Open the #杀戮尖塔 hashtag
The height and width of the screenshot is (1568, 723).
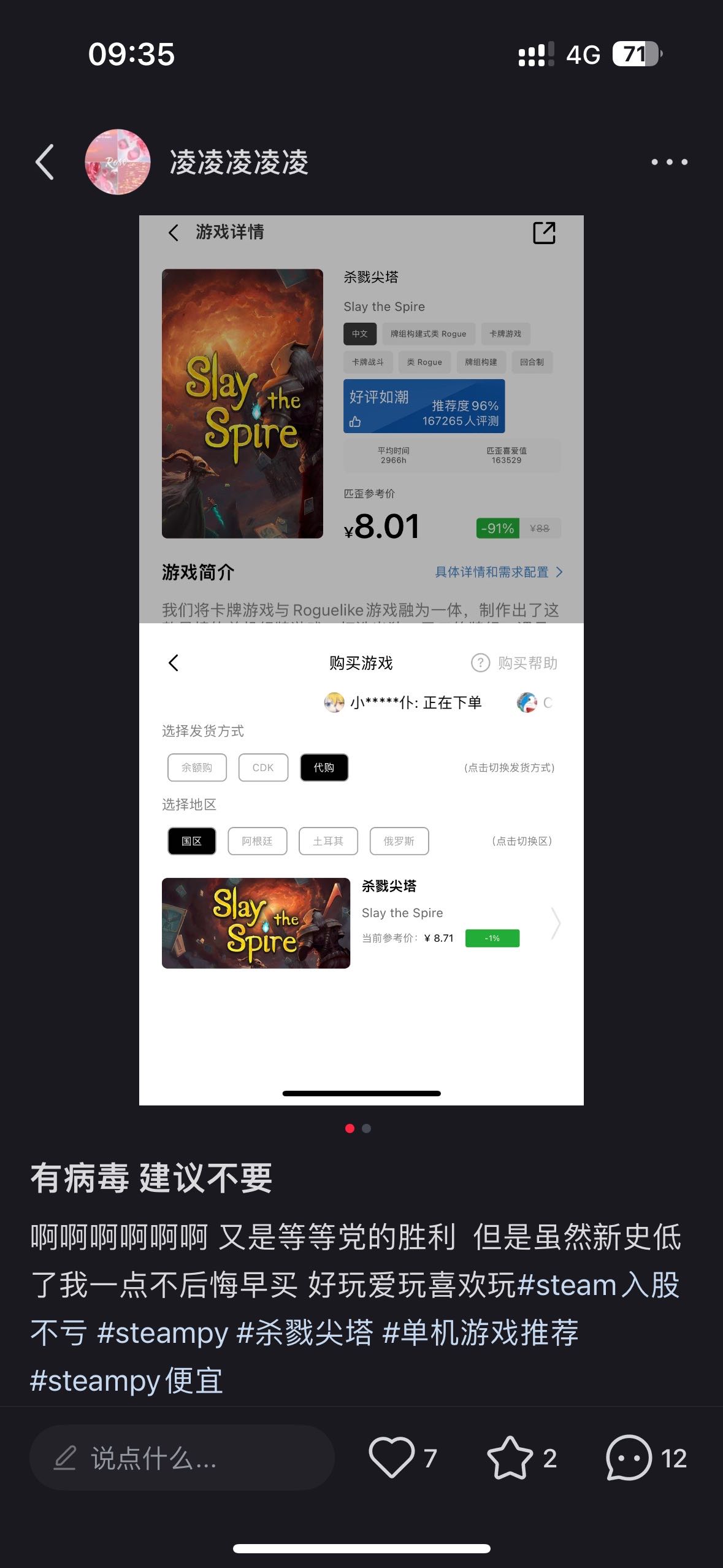pos(305,1332)
